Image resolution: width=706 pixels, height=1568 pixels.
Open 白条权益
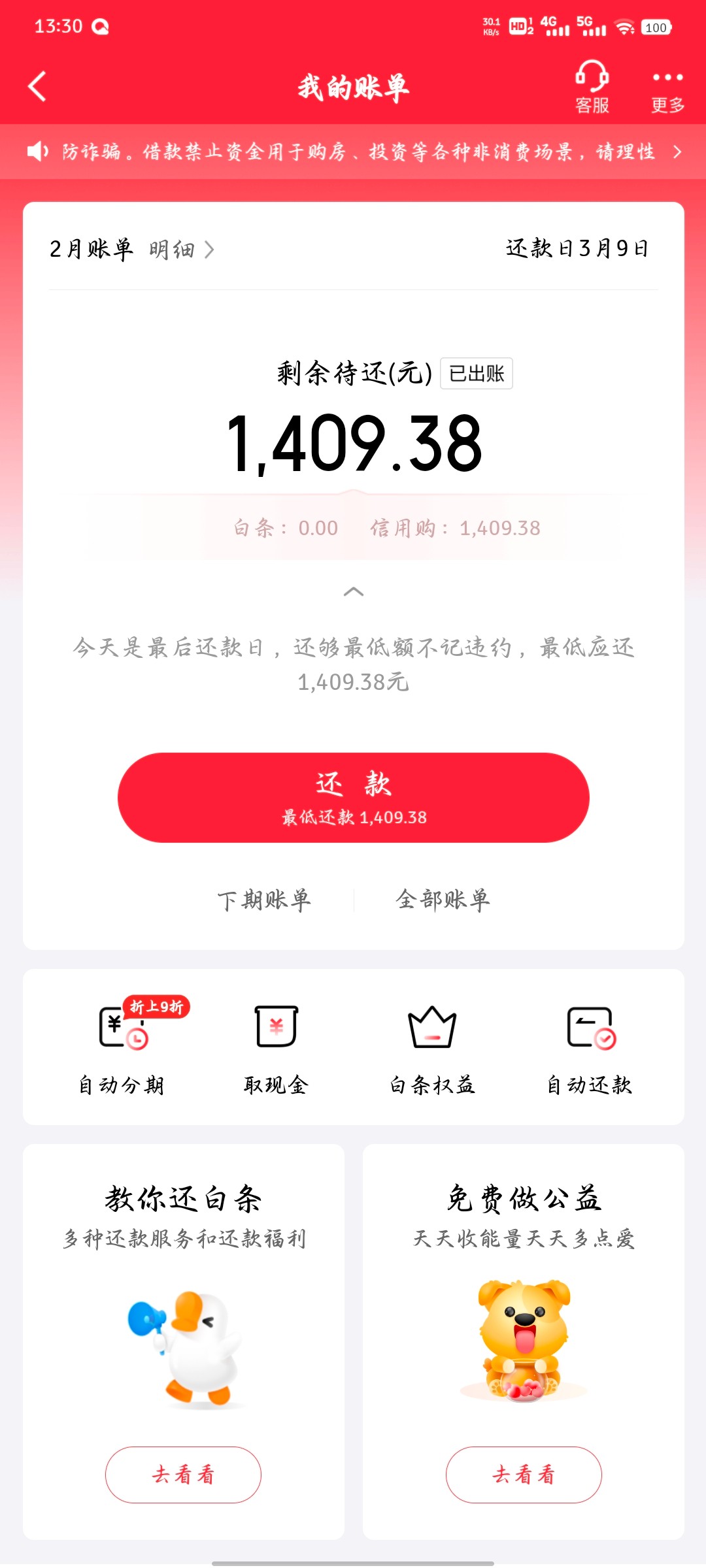[431, 1047]
